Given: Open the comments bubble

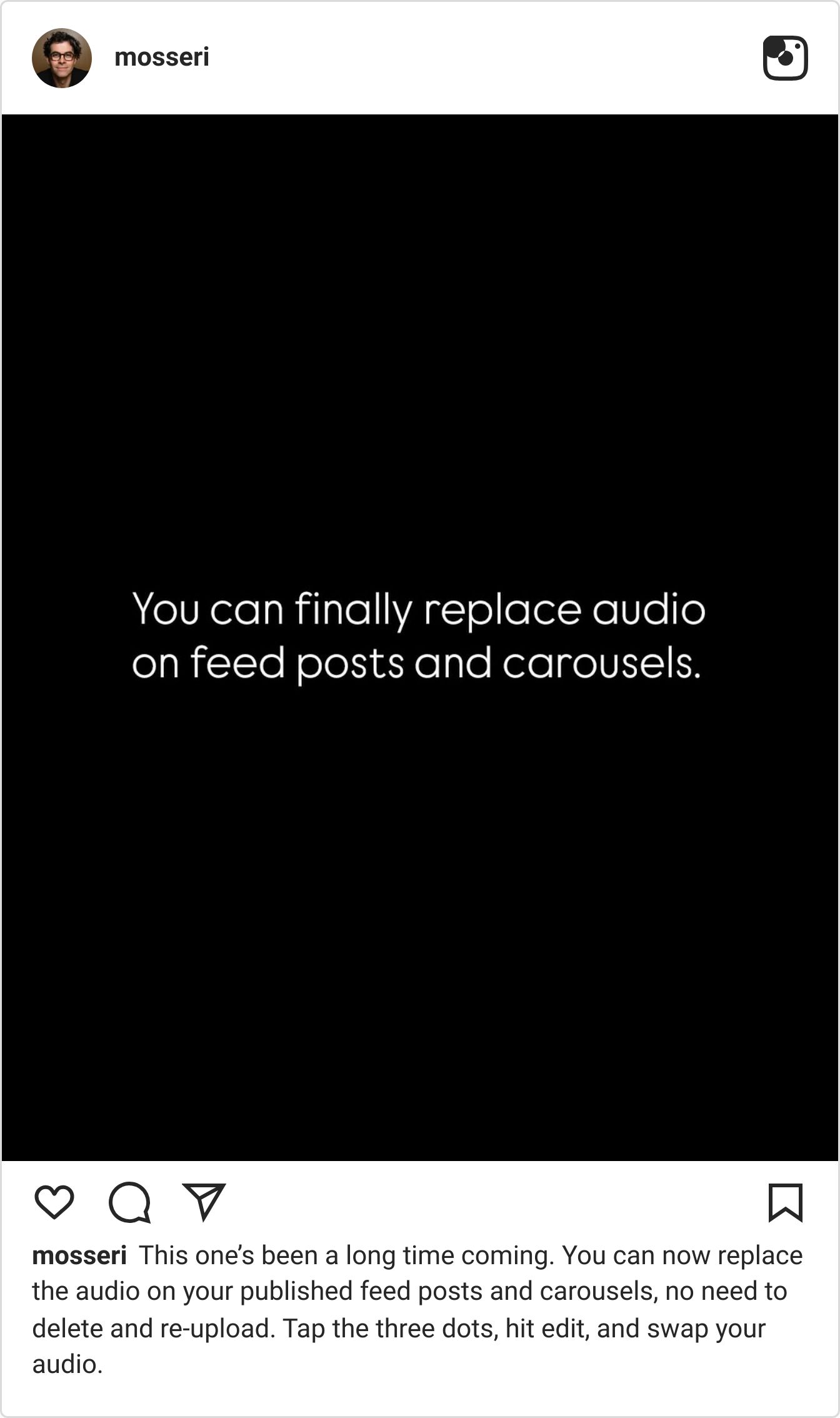Looking at the screenshot, I should click(x=129, y=1202).
